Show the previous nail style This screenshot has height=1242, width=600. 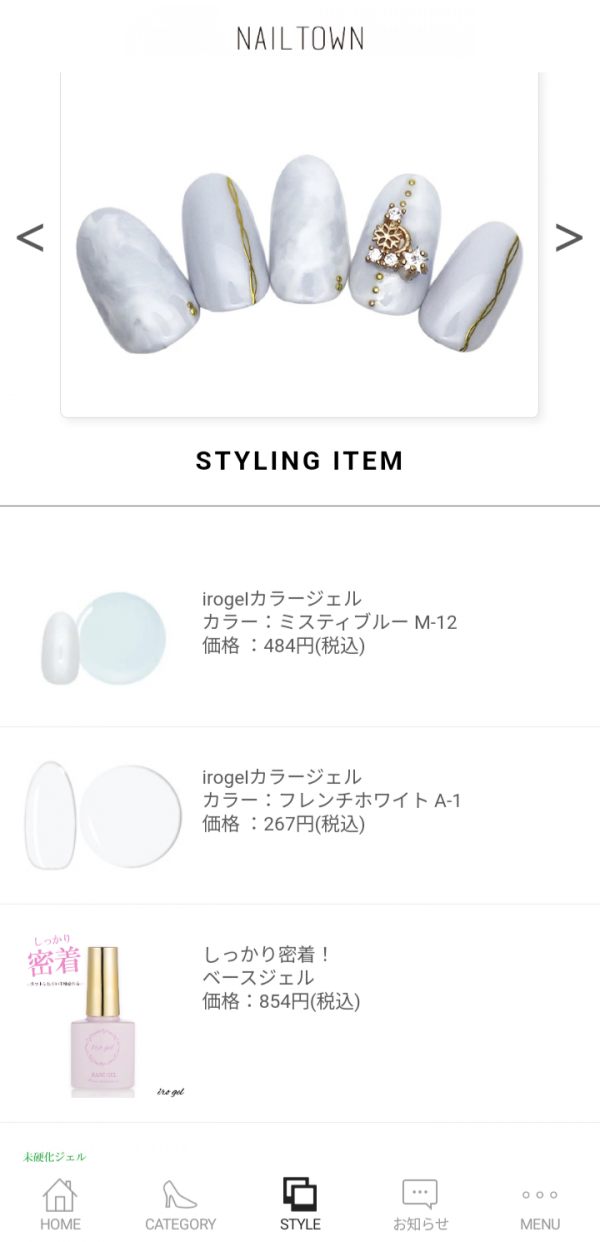(30, 238)
